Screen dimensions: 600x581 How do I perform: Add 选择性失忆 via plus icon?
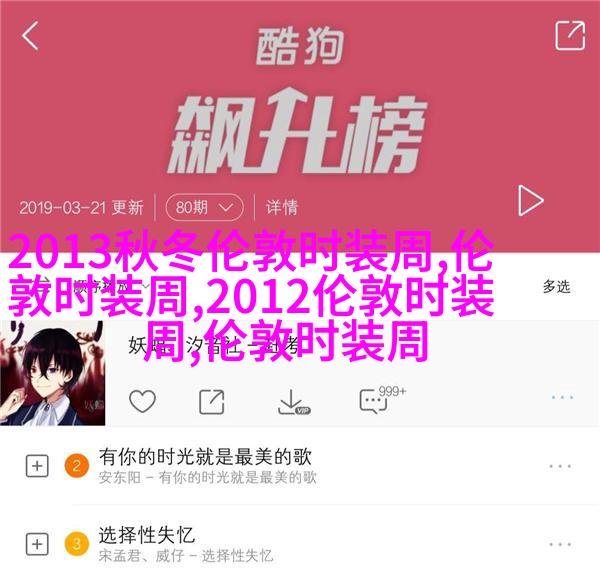tap(37, 543)
